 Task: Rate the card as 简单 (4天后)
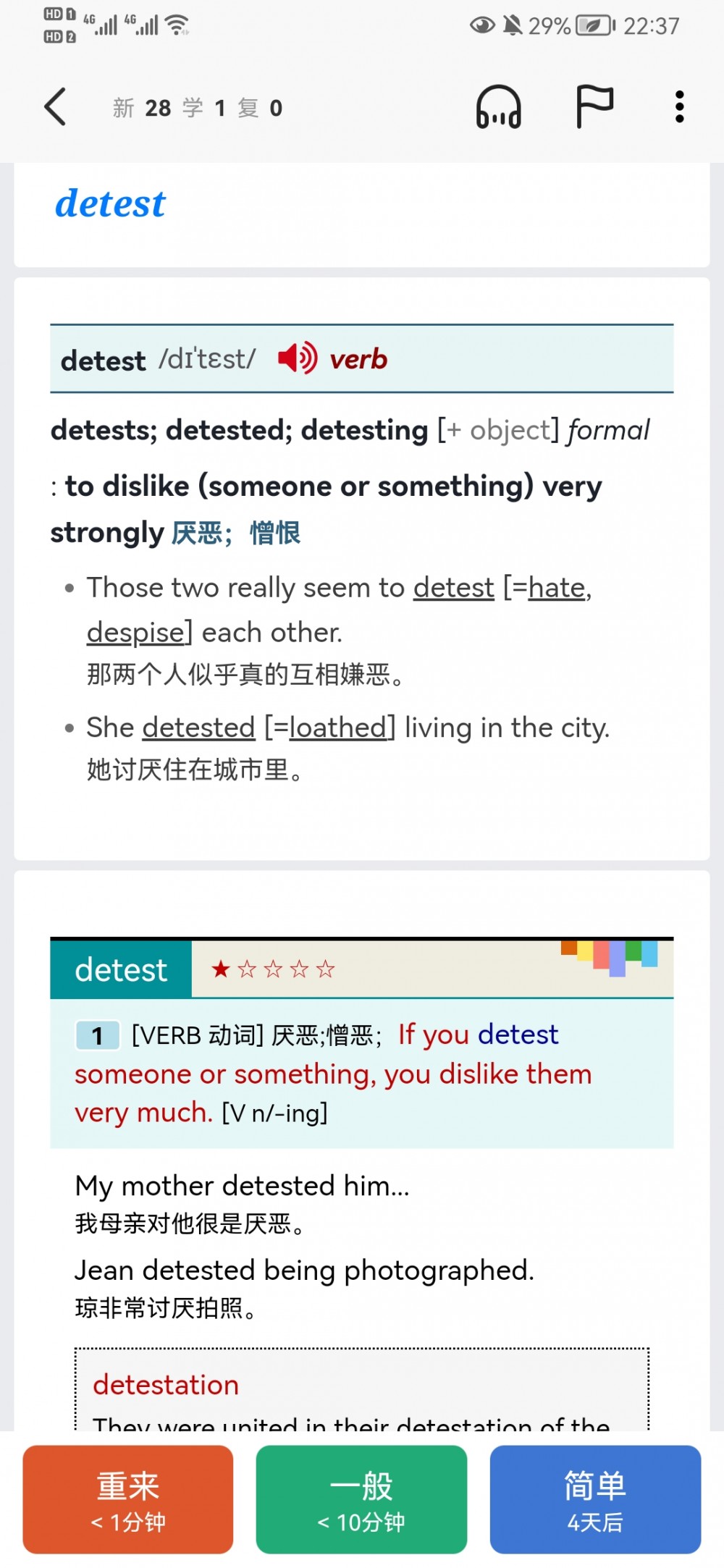coord(595,1499)
